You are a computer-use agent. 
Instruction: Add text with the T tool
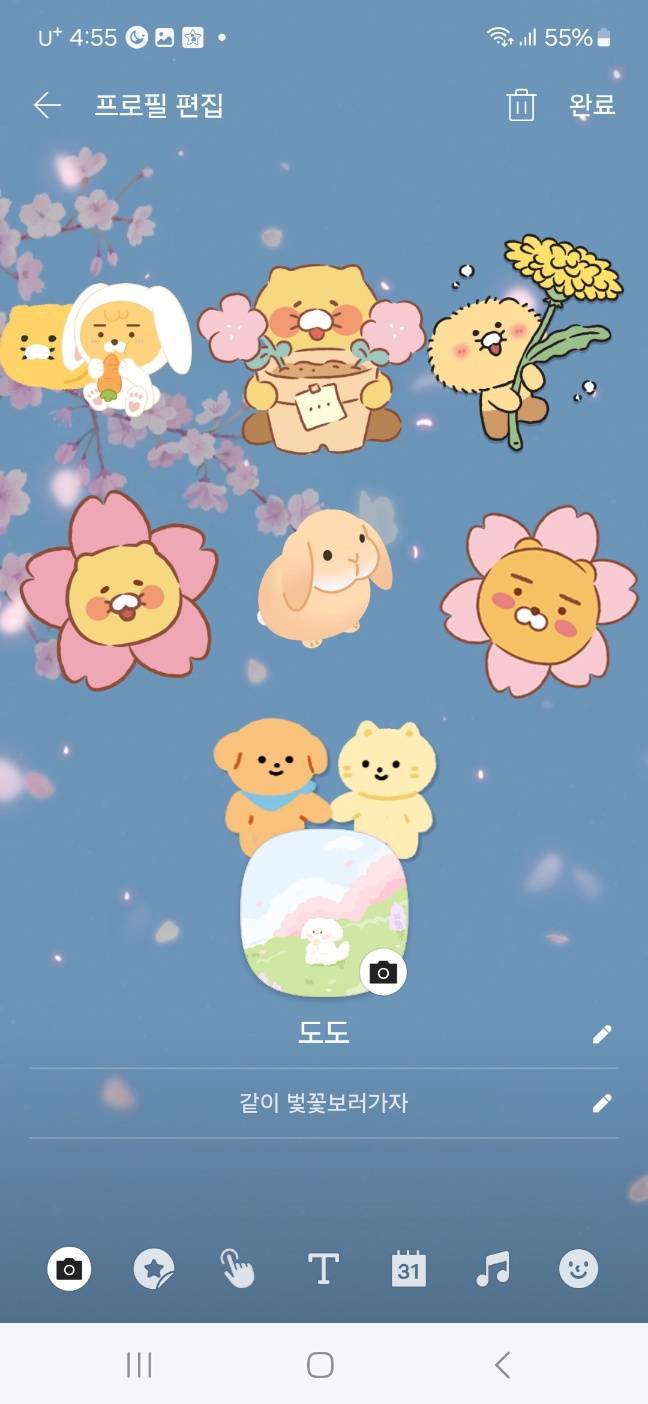(323, 1269)
